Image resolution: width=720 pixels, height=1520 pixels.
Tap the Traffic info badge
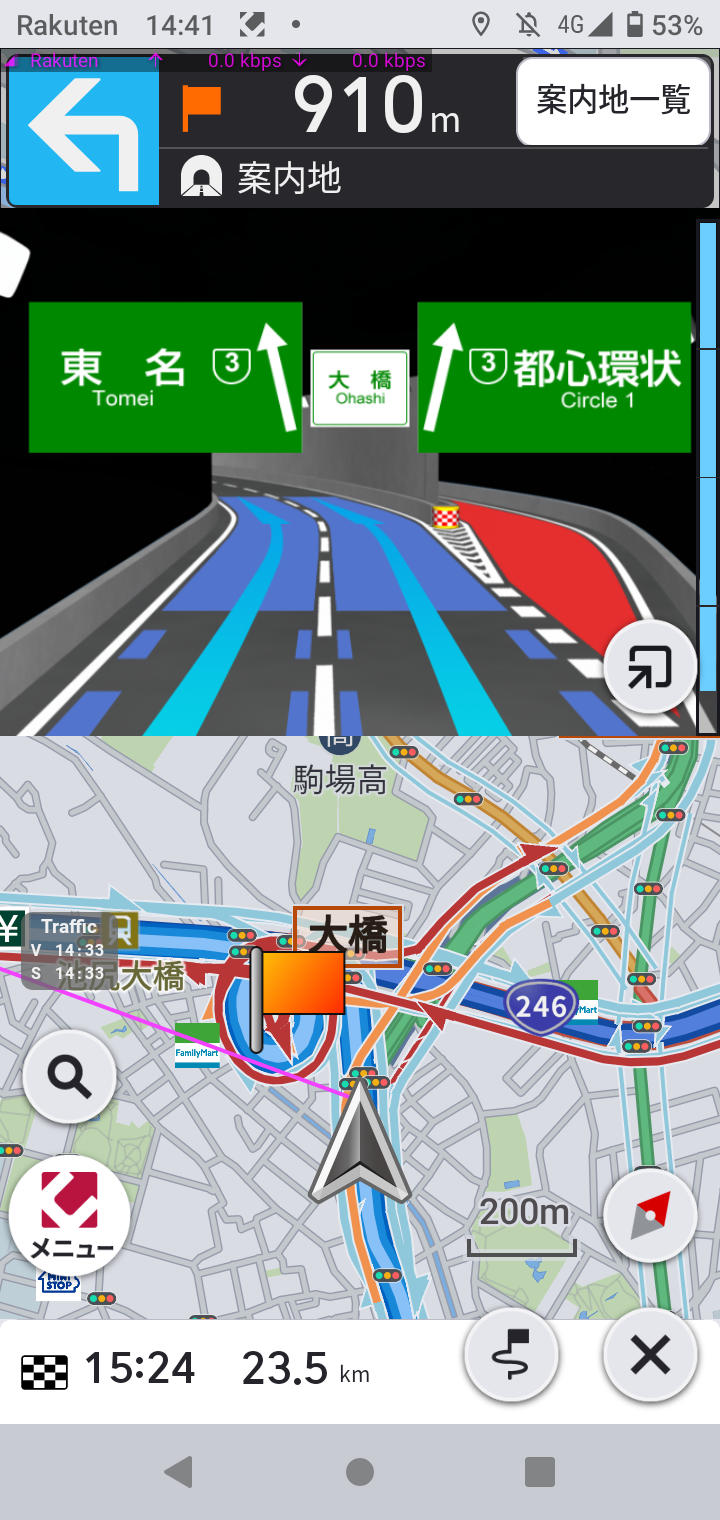[x=68, y=950]
